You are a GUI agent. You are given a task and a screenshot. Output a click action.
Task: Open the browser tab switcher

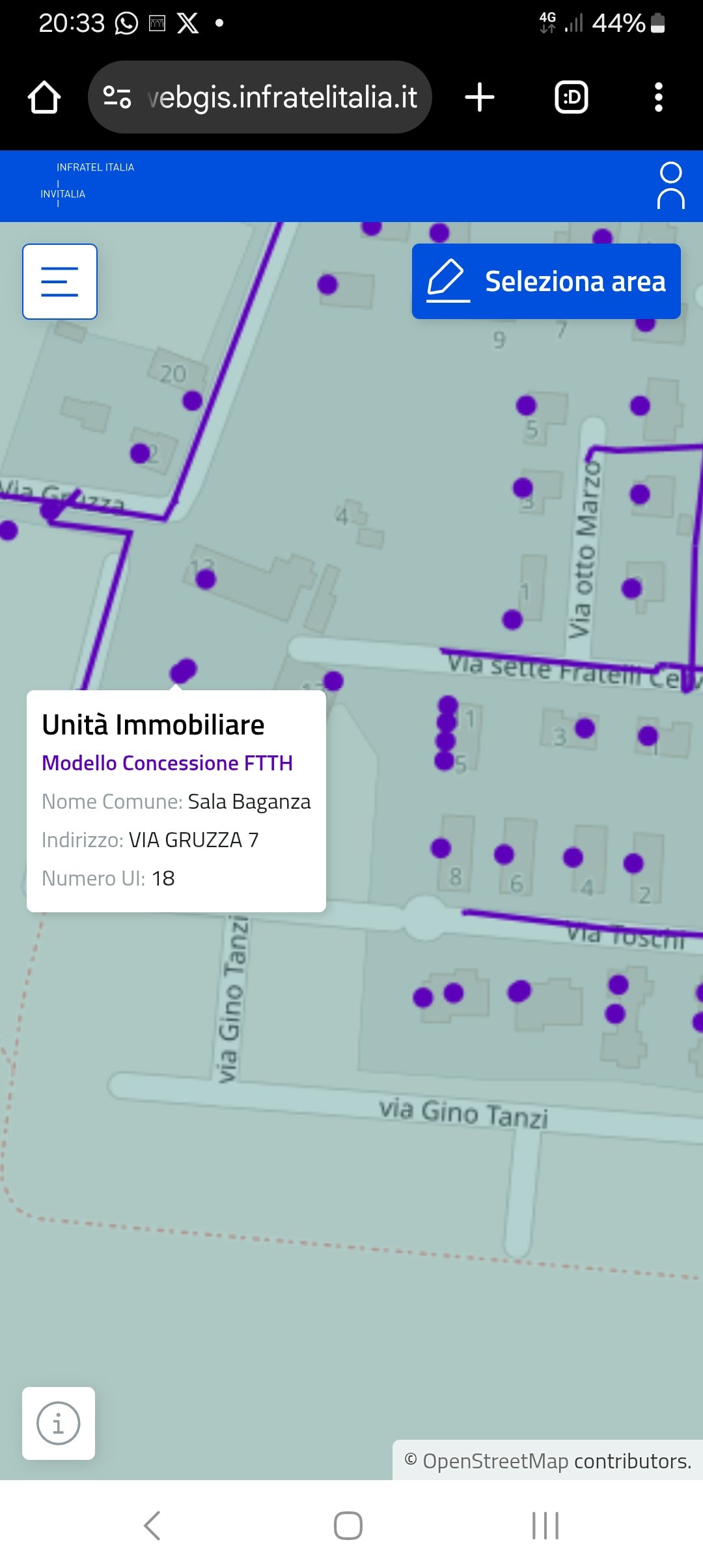571,98
